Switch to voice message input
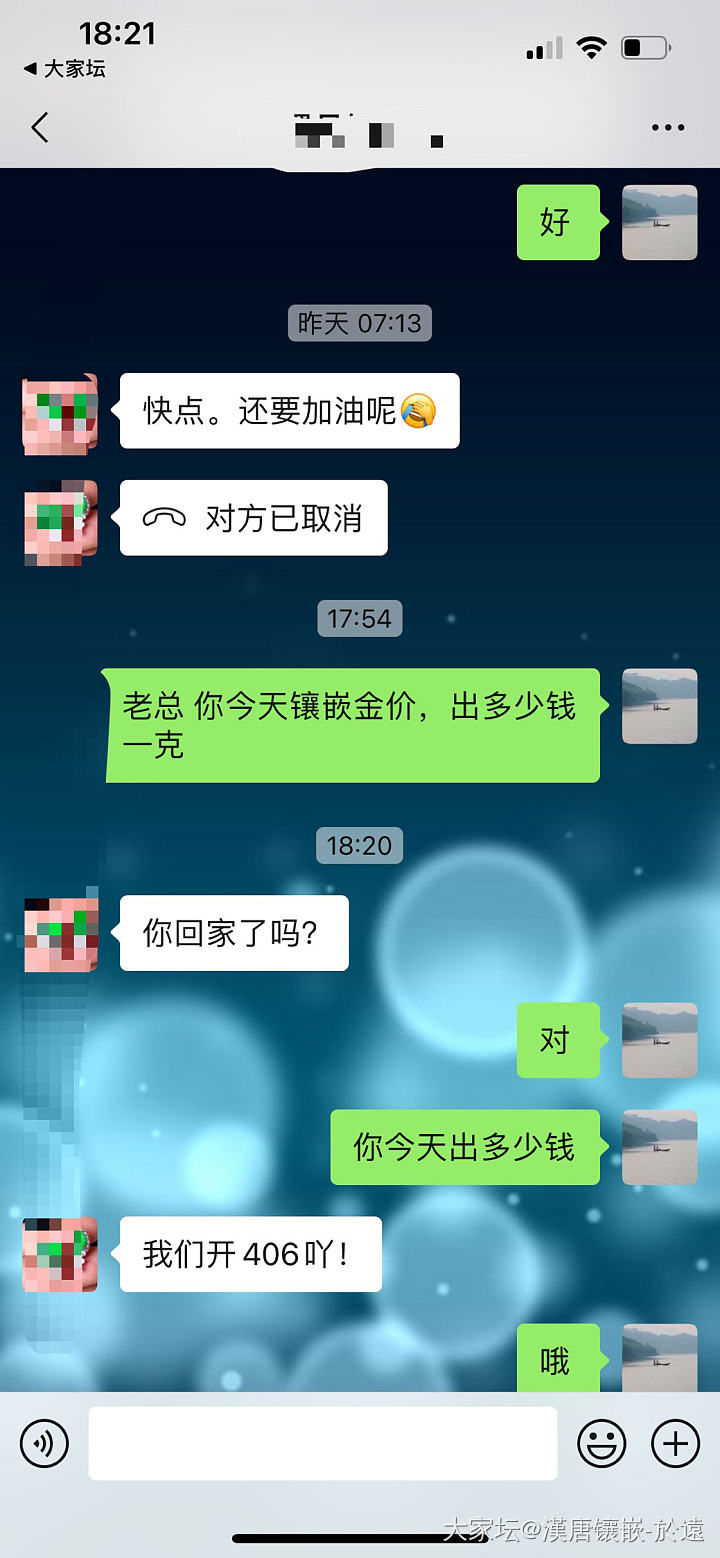Screen dimensions: 720x1558 tap(45, 1444)
